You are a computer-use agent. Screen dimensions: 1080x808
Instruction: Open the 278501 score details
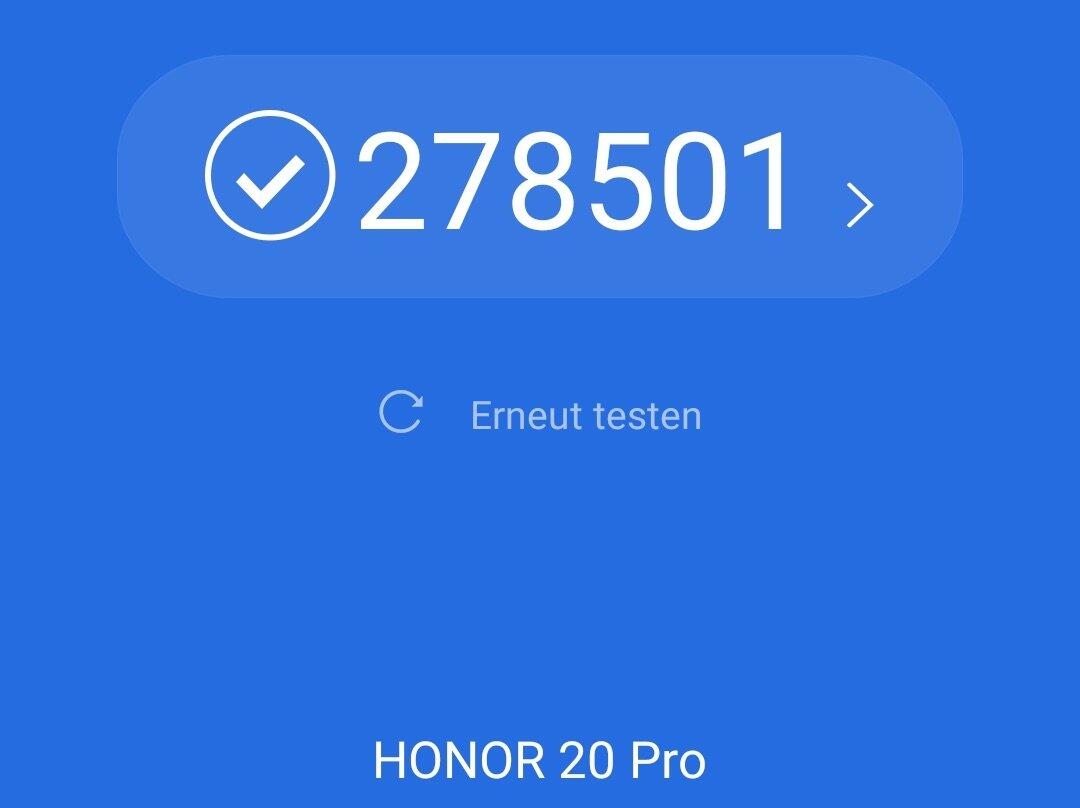pos(540,177)
